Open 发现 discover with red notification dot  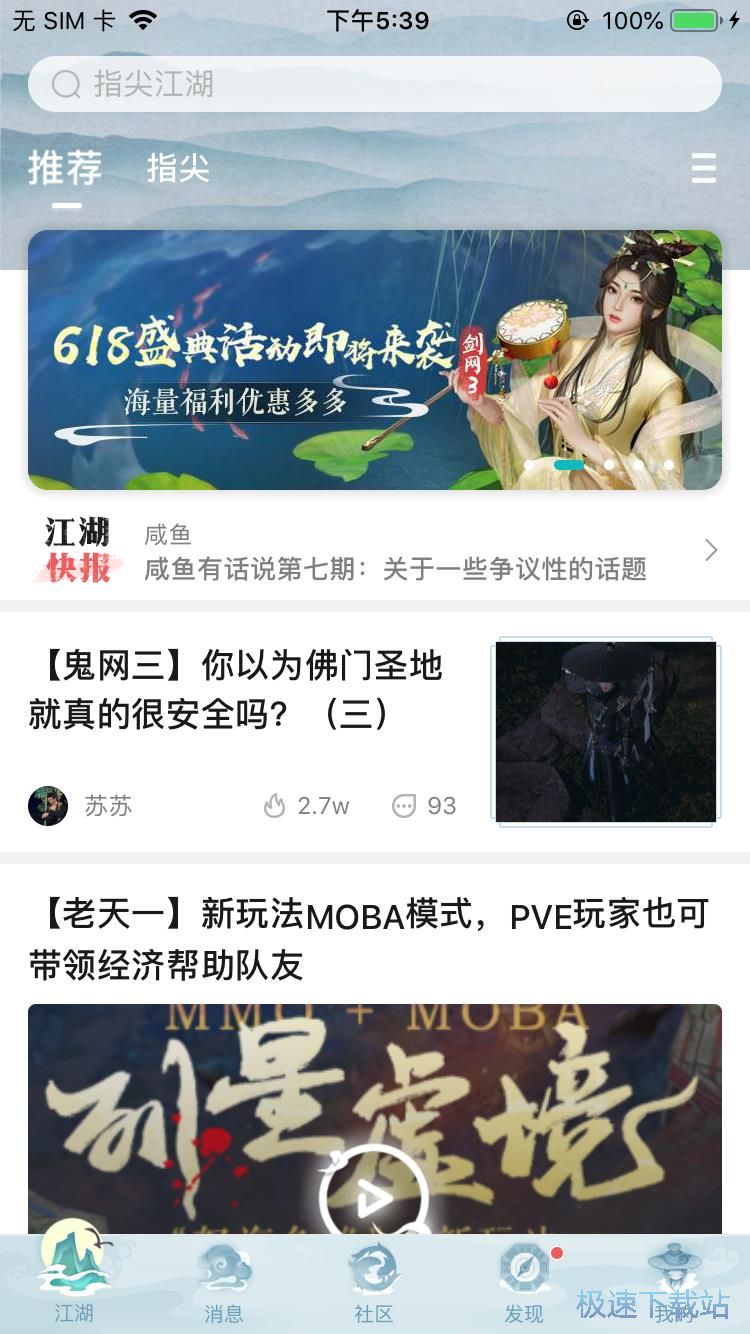pyautogui.click(x=525, y=1268)
